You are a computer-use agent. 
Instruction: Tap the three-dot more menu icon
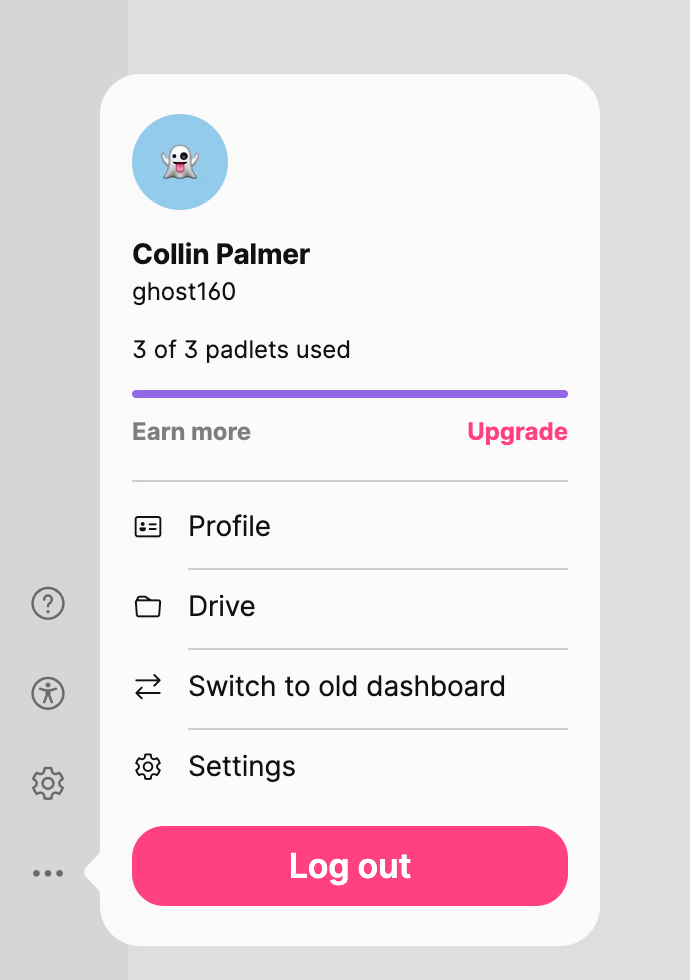click(48, 873)
